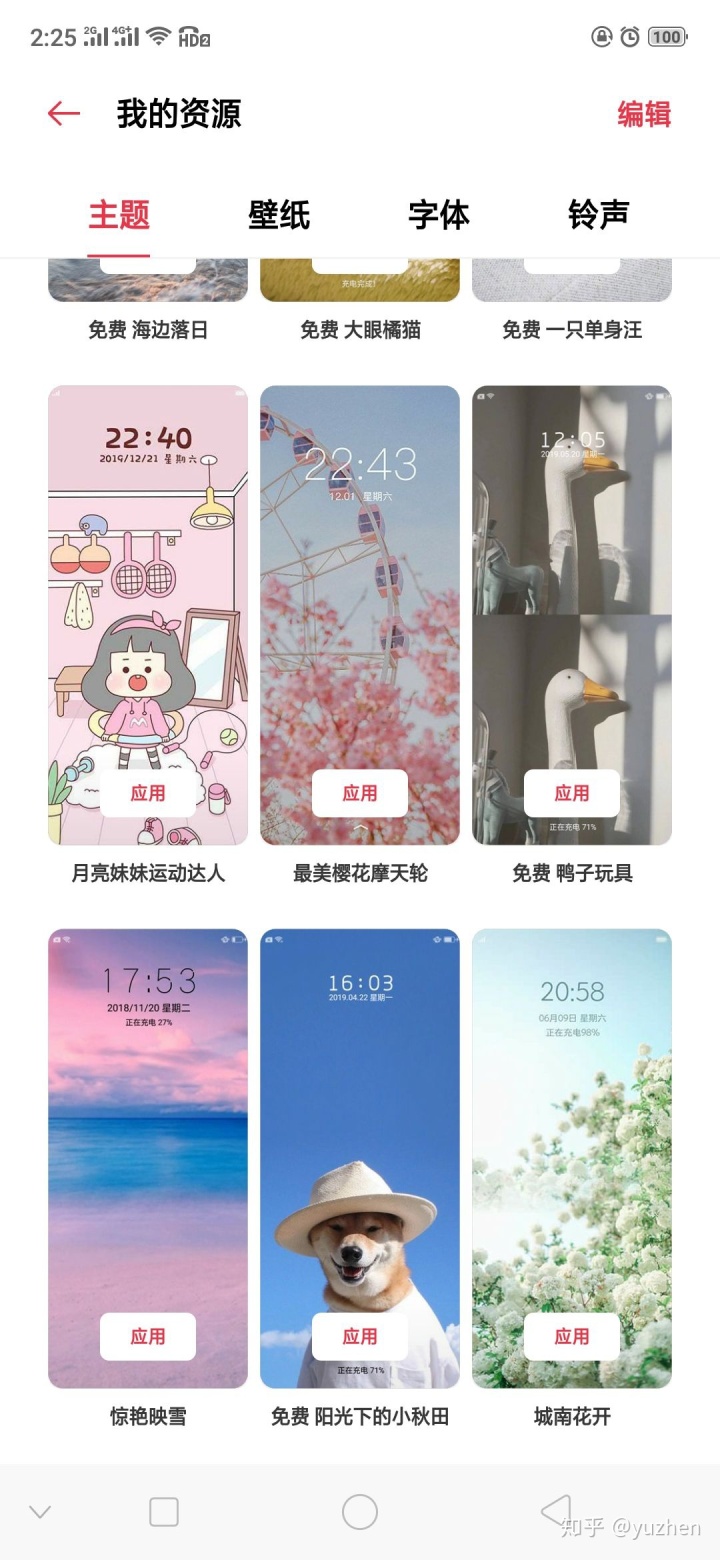Apply the 惊艳映雪 theme
The width and height of the screenshot is (720, 1560).
148,1336
